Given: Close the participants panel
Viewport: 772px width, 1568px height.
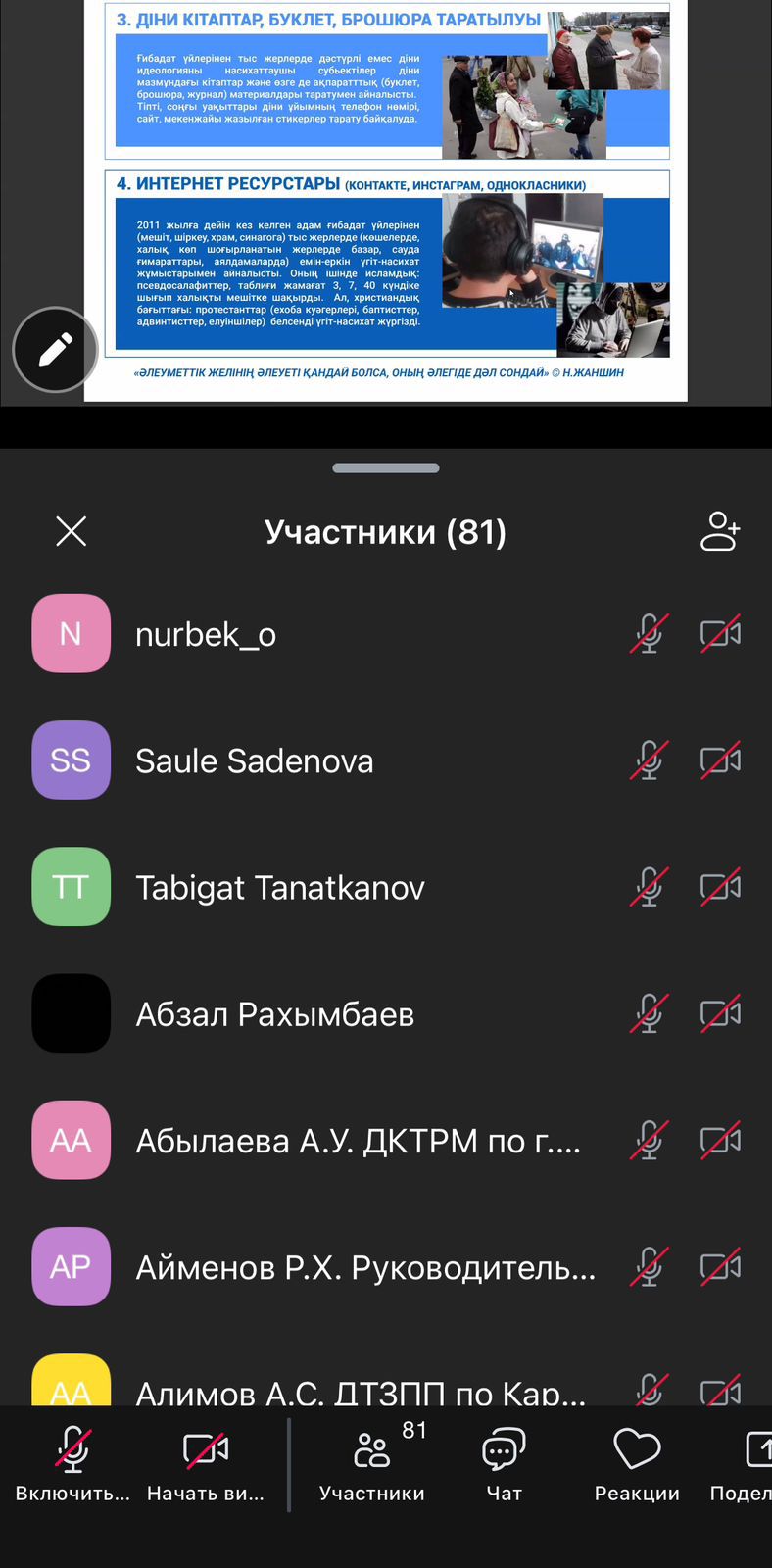Looking at the screenshot, I should (72, 531).
